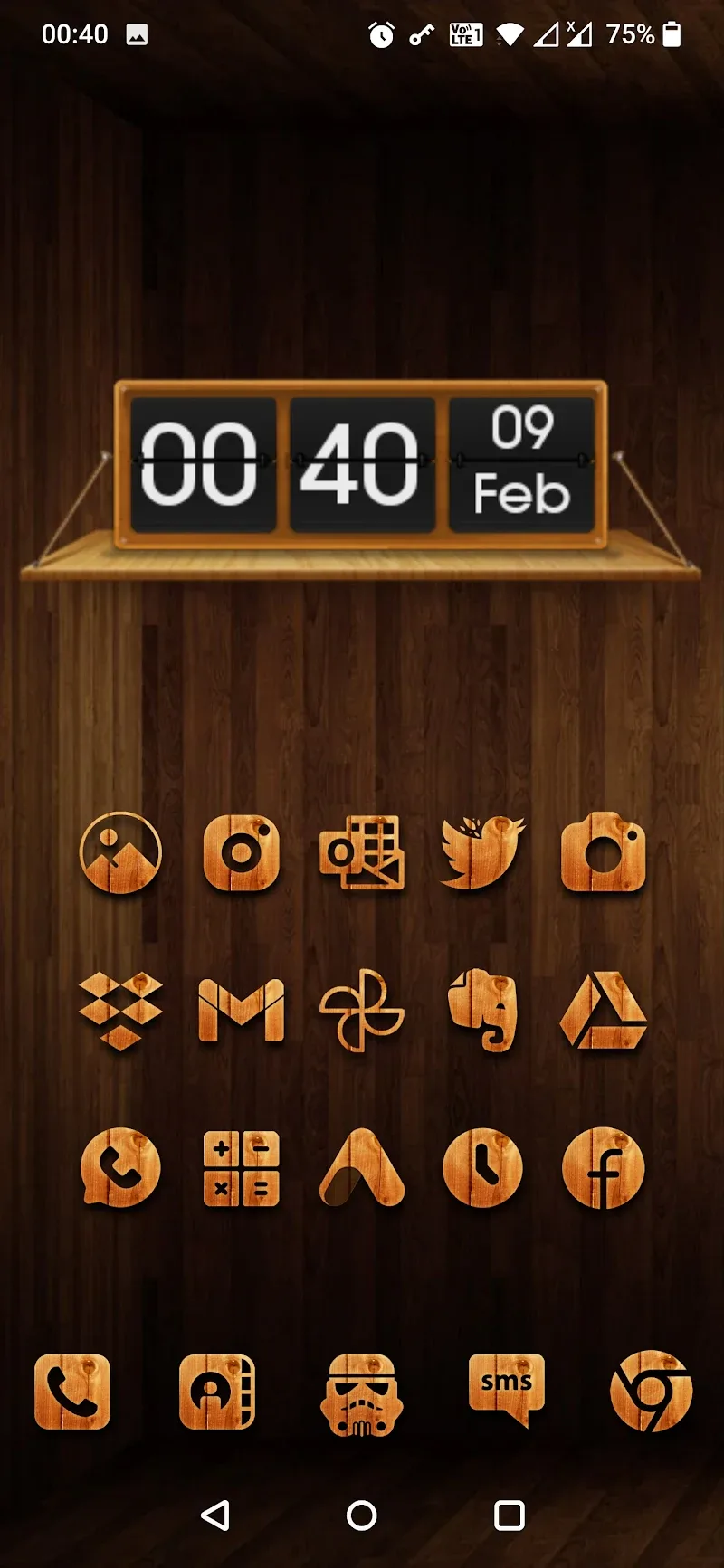Open recent apps from the navigation bar
Image resolution: width=724 pixels, height=1568 pixels.
click(510, 1516)
